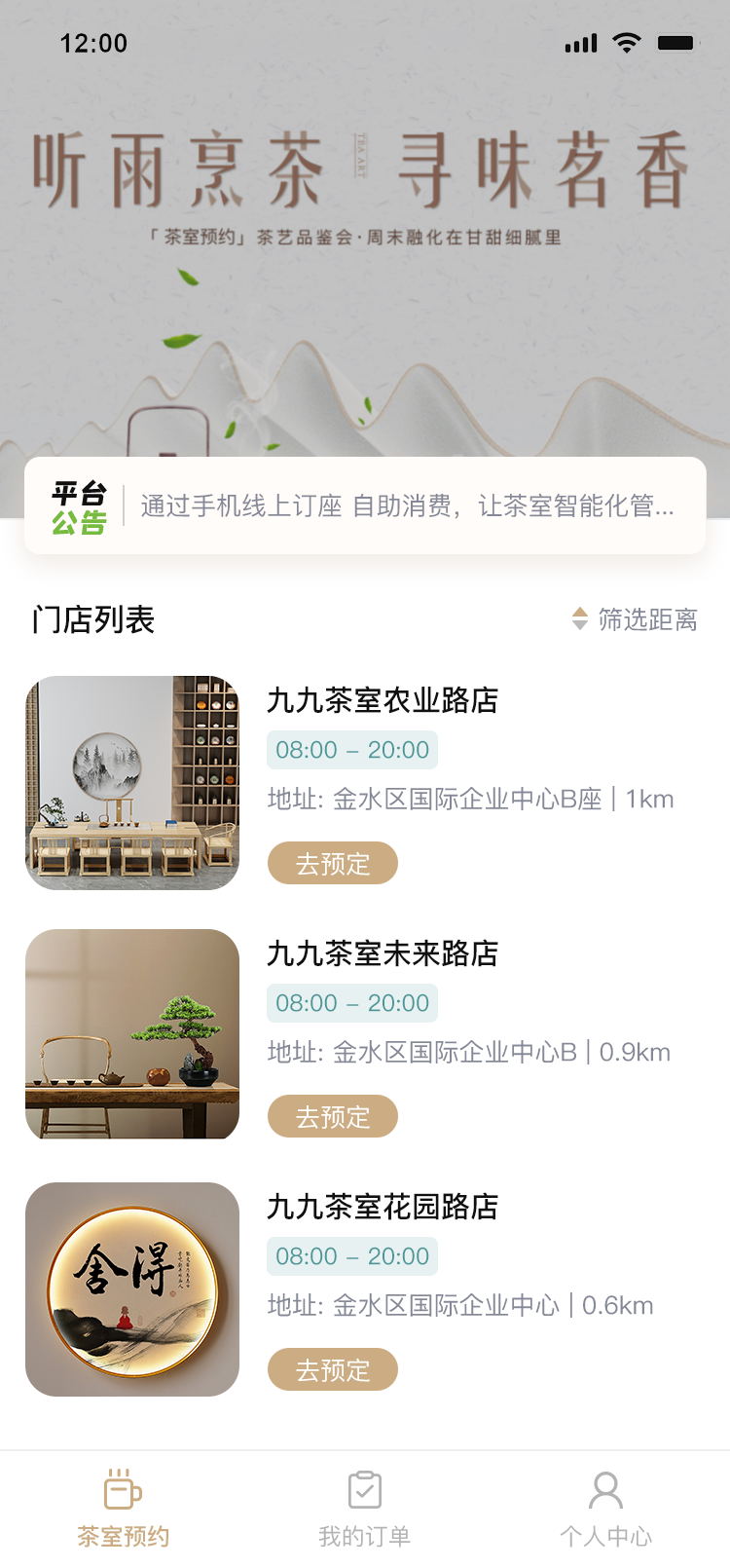Select the 茶室预约 tab
The width and height of the screenshot is (730, 1568).
point(124,1509)
